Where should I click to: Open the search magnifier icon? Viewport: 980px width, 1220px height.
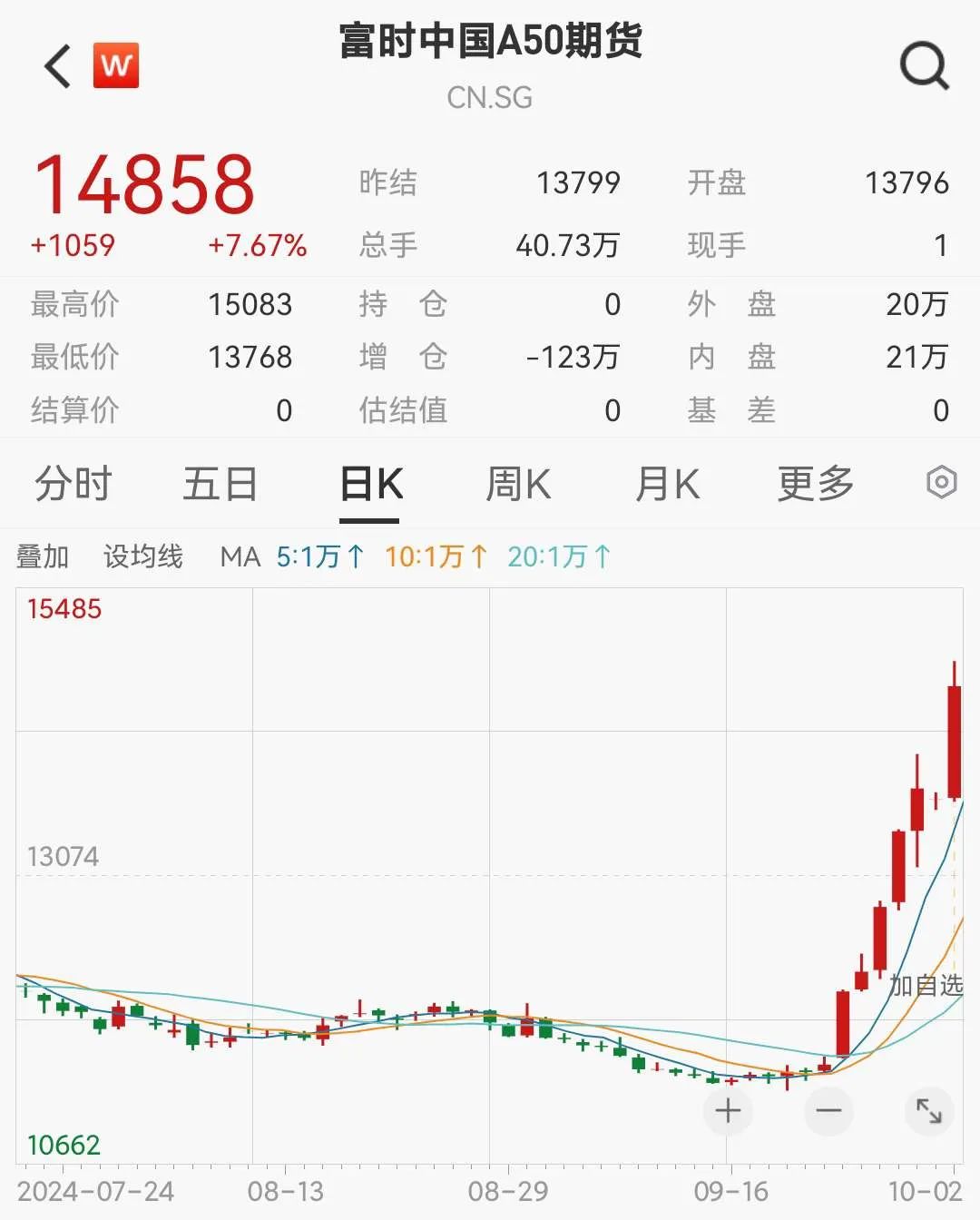[923, 66]
